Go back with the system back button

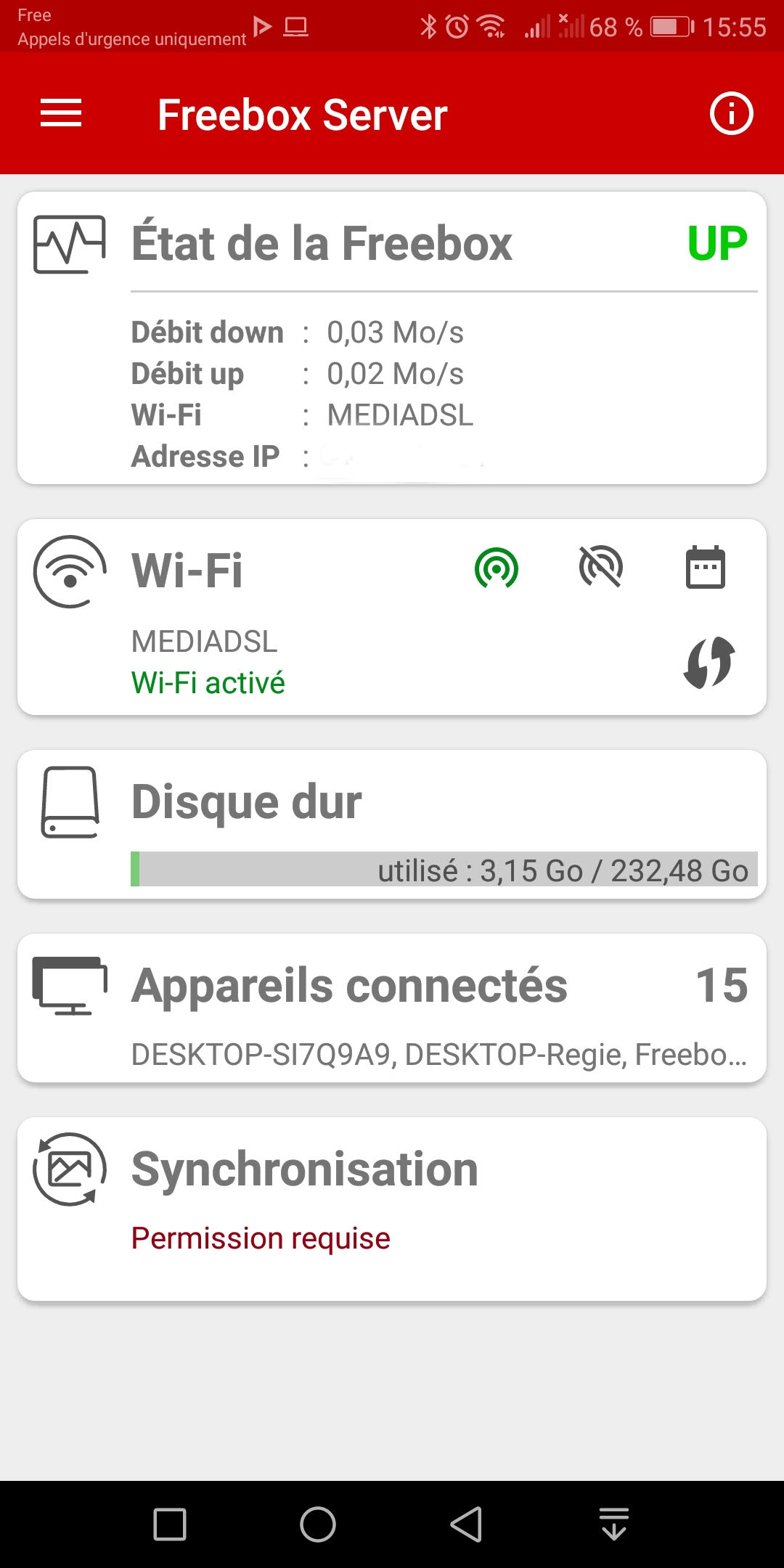click(x=466, y=1524)
